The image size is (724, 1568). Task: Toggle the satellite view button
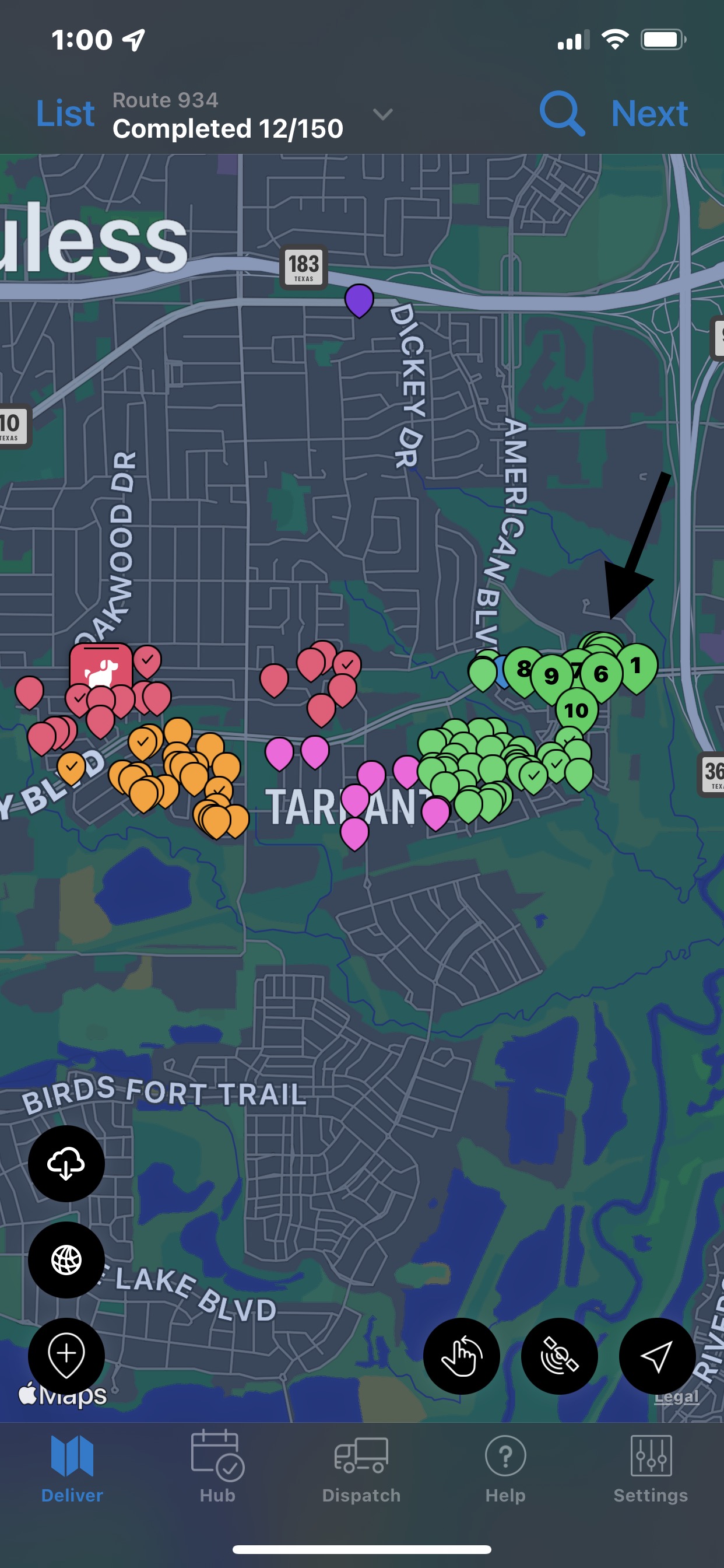tap(559, 1356)
